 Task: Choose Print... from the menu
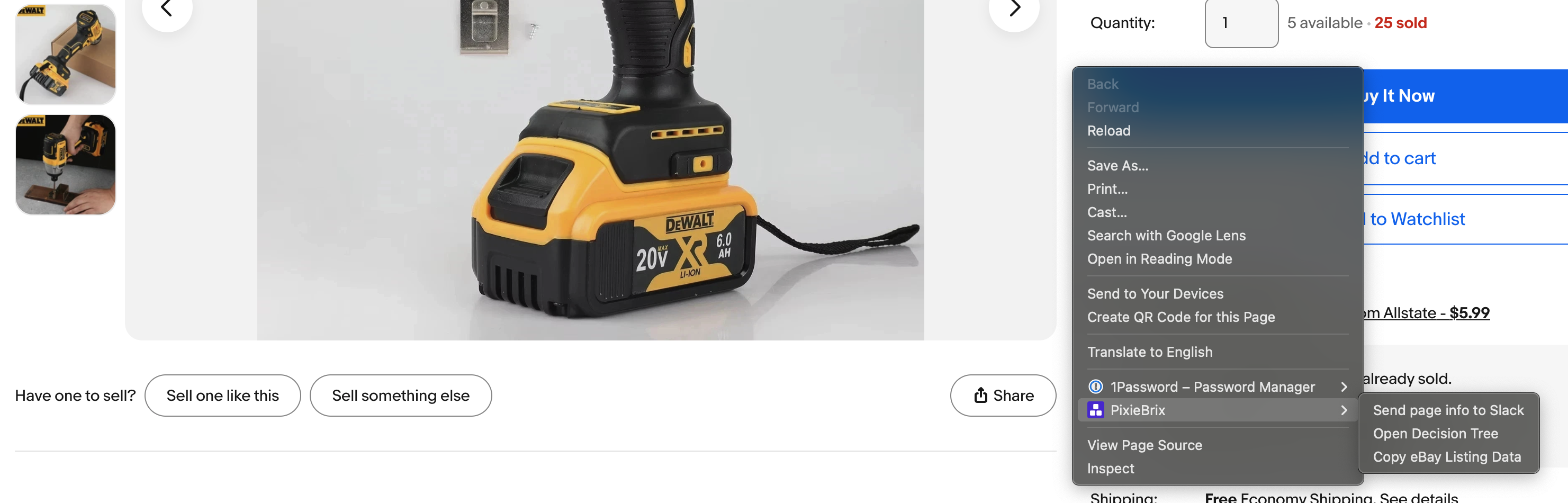coord(1107,189)
